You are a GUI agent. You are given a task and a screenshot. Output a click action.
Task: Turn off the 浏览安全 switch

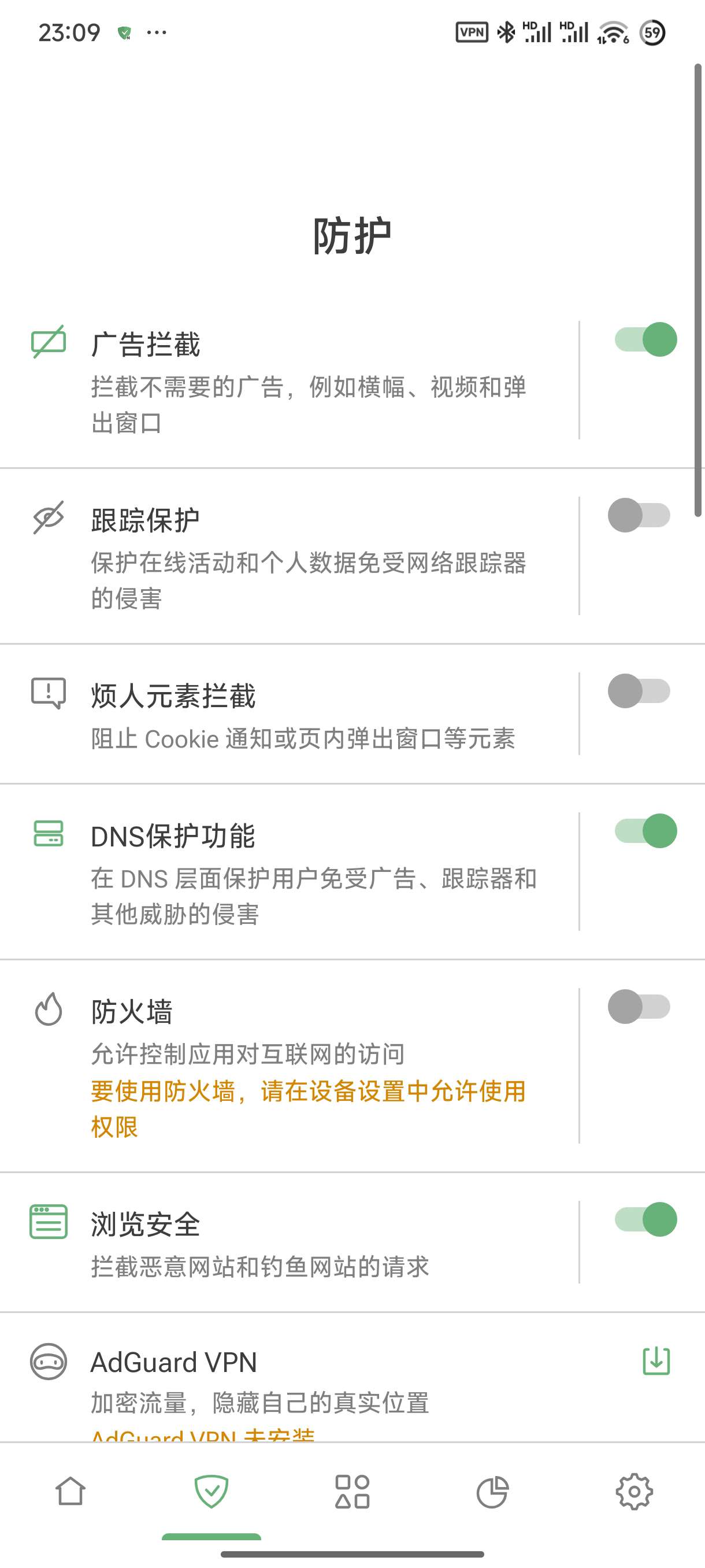click(645, 1219)
